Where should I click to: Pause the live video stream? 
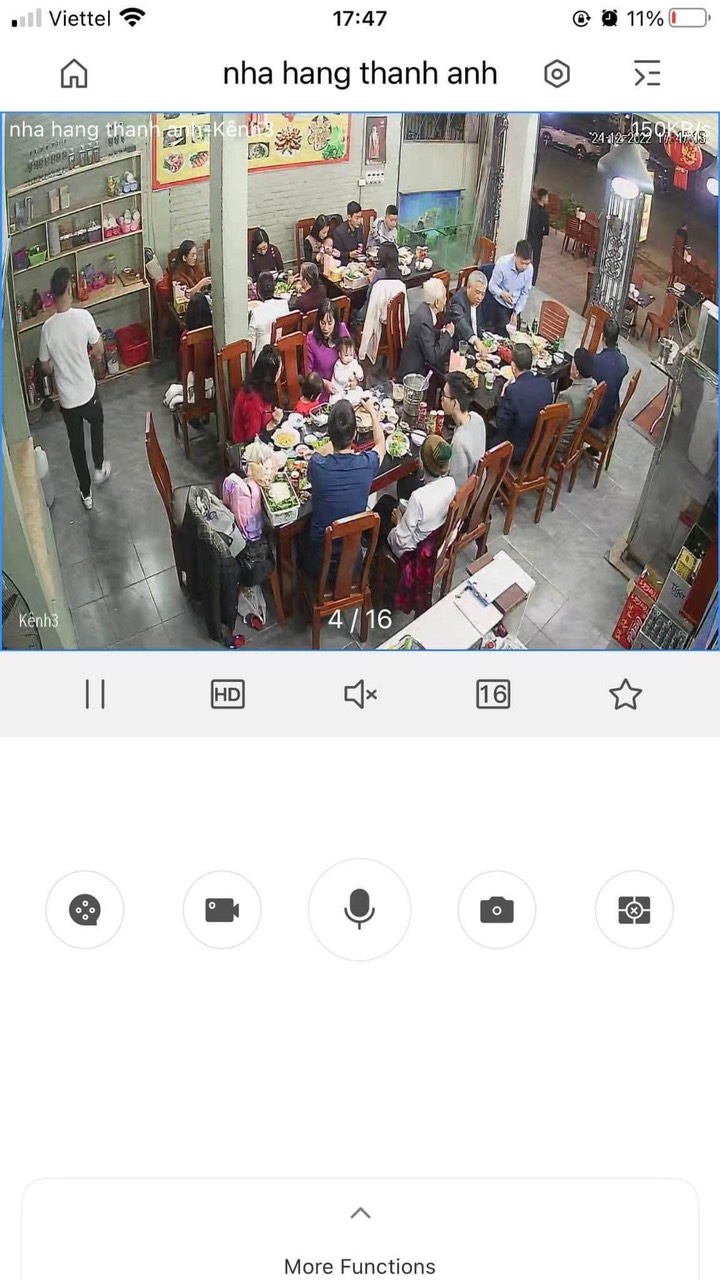[95, 694]
